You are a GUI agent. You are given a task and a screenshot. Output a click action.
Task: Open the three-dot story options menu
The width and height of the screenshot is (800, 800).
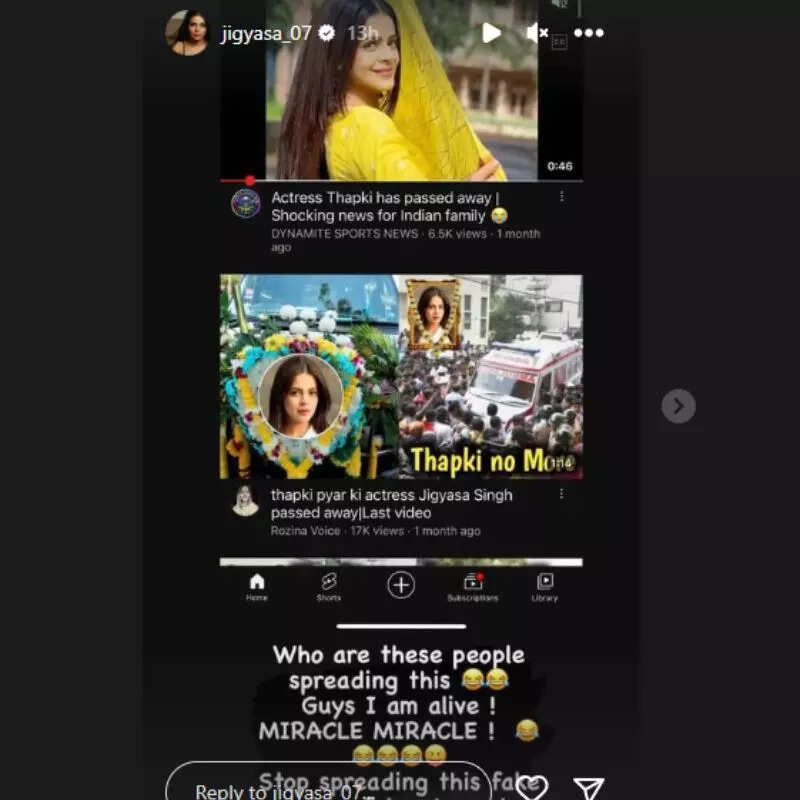[589, 33]
